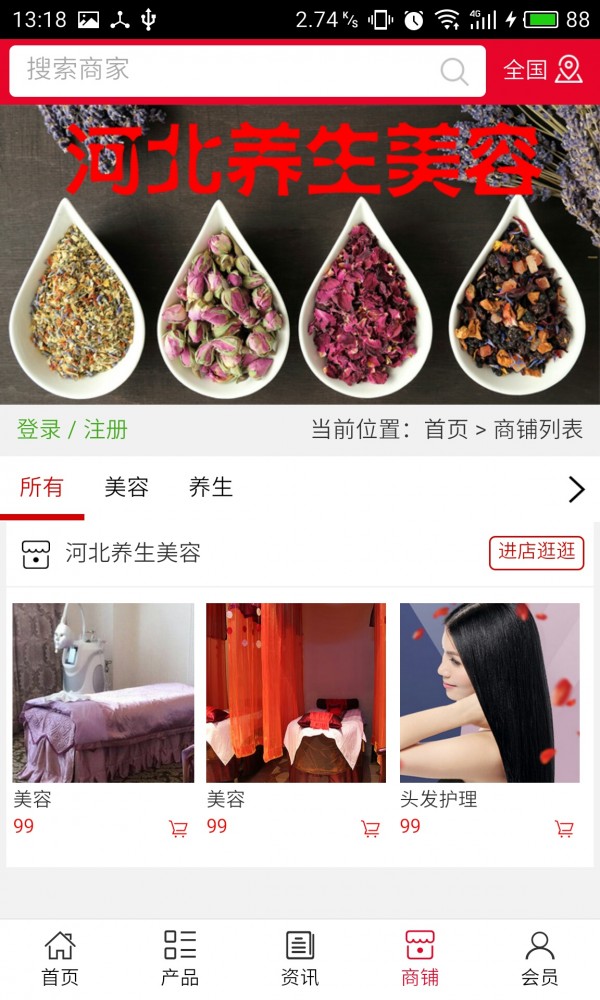The height and width of the screenshot is (1000, 600).
Task: Switch to the 养生 category tab
Action: [211, 488]
